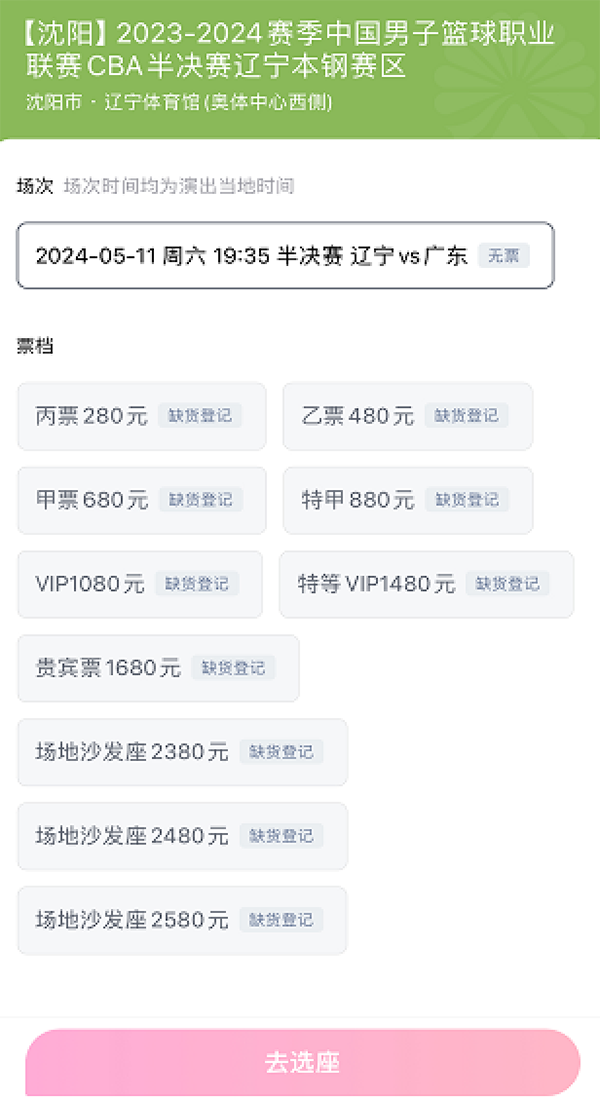This screenshot has width=600, height=1100.
Task: Tap the 特甲 880元 ticket option
Action: [x=407, y=500]
